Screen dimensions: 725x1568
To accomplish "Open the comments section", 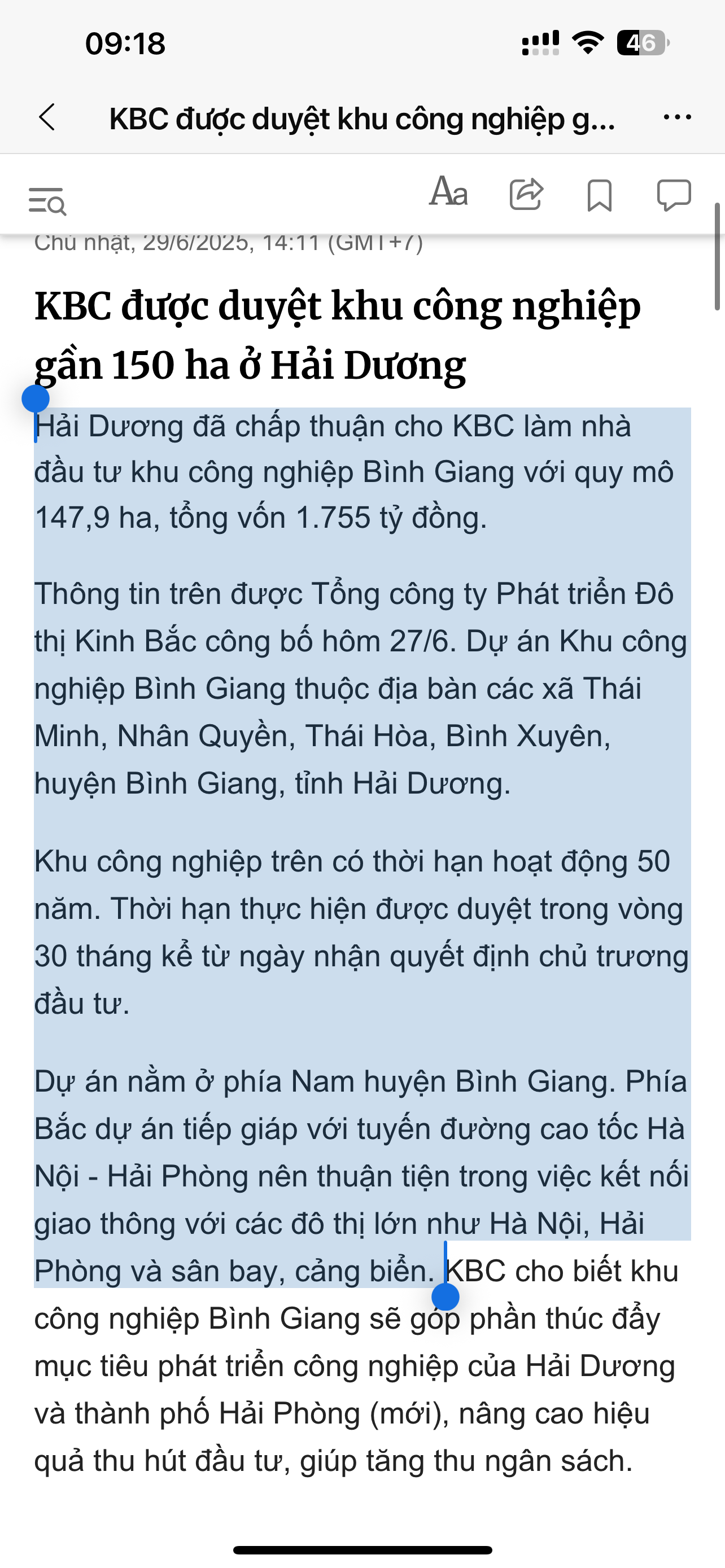I will (x=674, y=195).
